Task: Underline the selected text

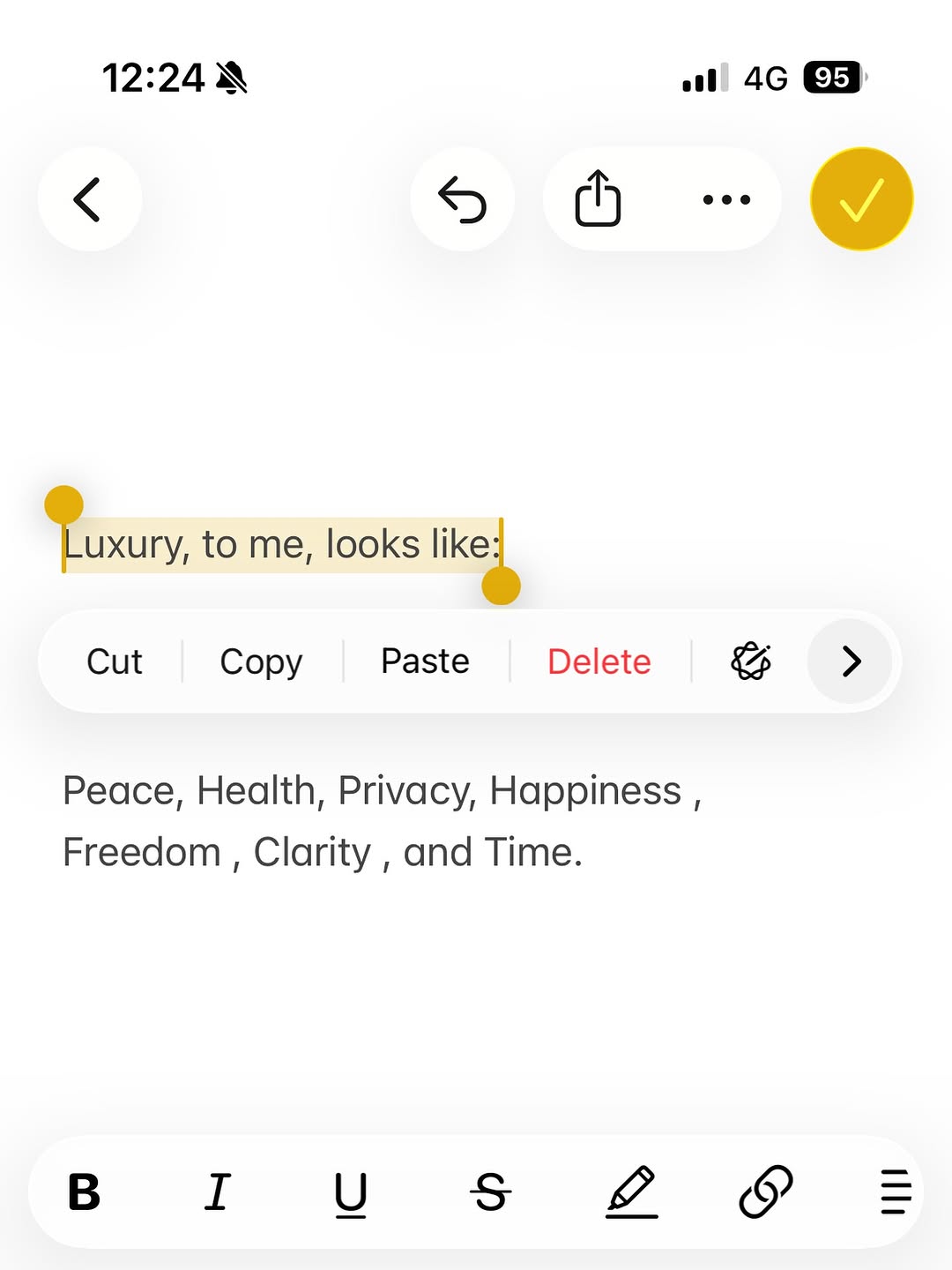Action: 350,1192
